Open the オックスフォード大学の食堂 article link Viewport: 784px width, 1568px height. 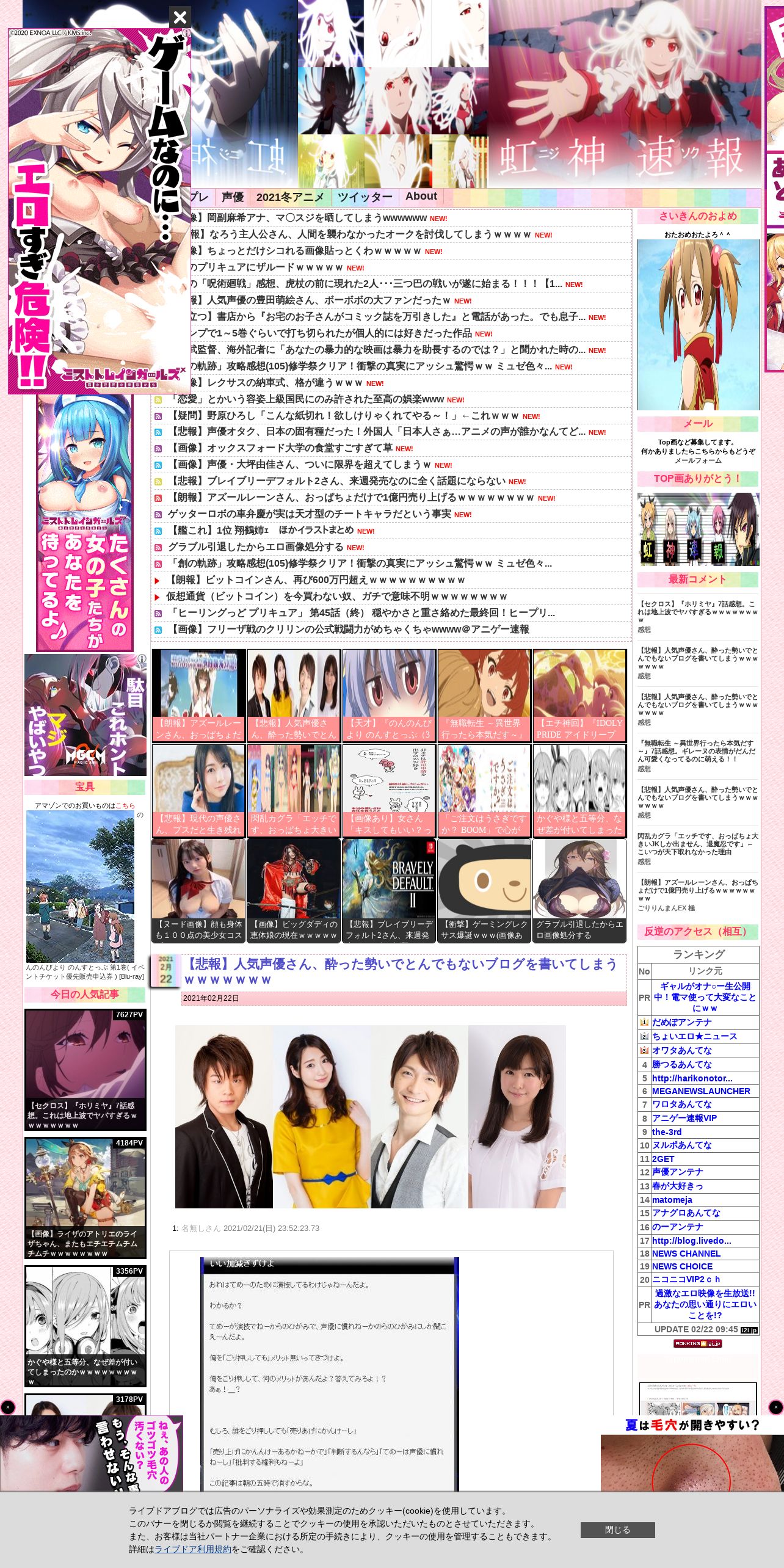click(x=281, y=448)
